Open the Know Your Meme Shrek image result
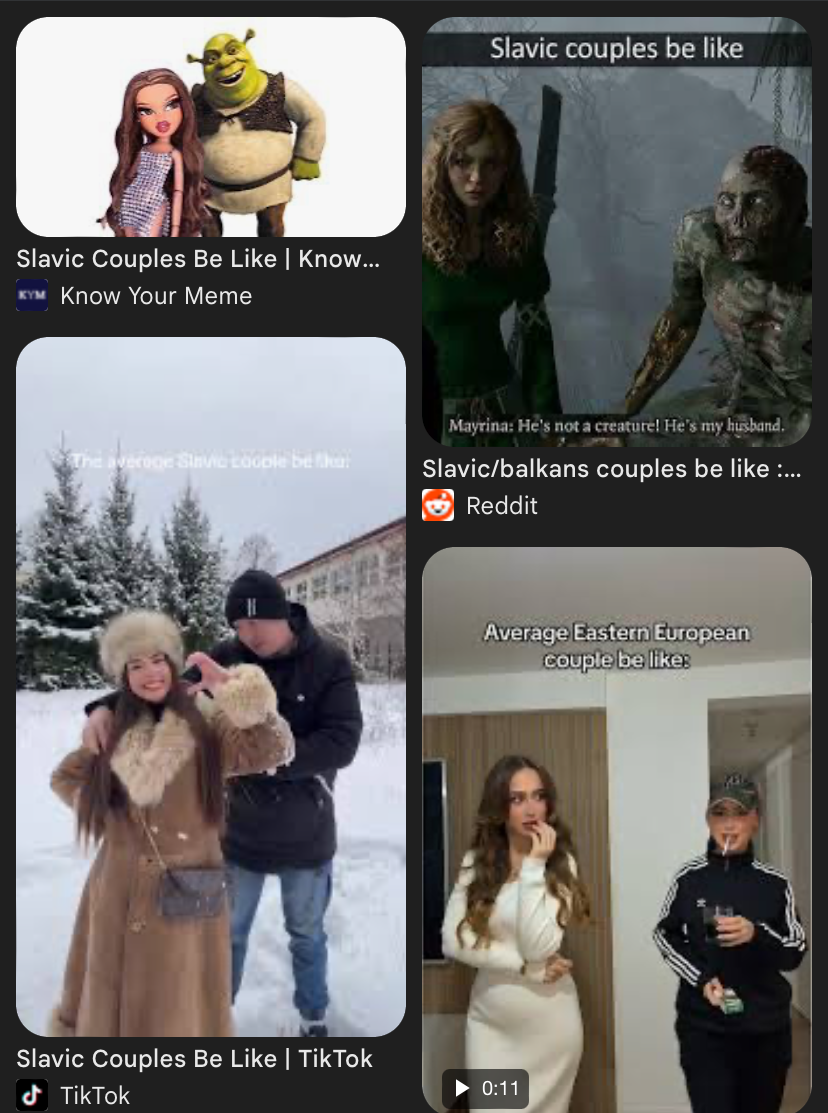 (211, 127)
